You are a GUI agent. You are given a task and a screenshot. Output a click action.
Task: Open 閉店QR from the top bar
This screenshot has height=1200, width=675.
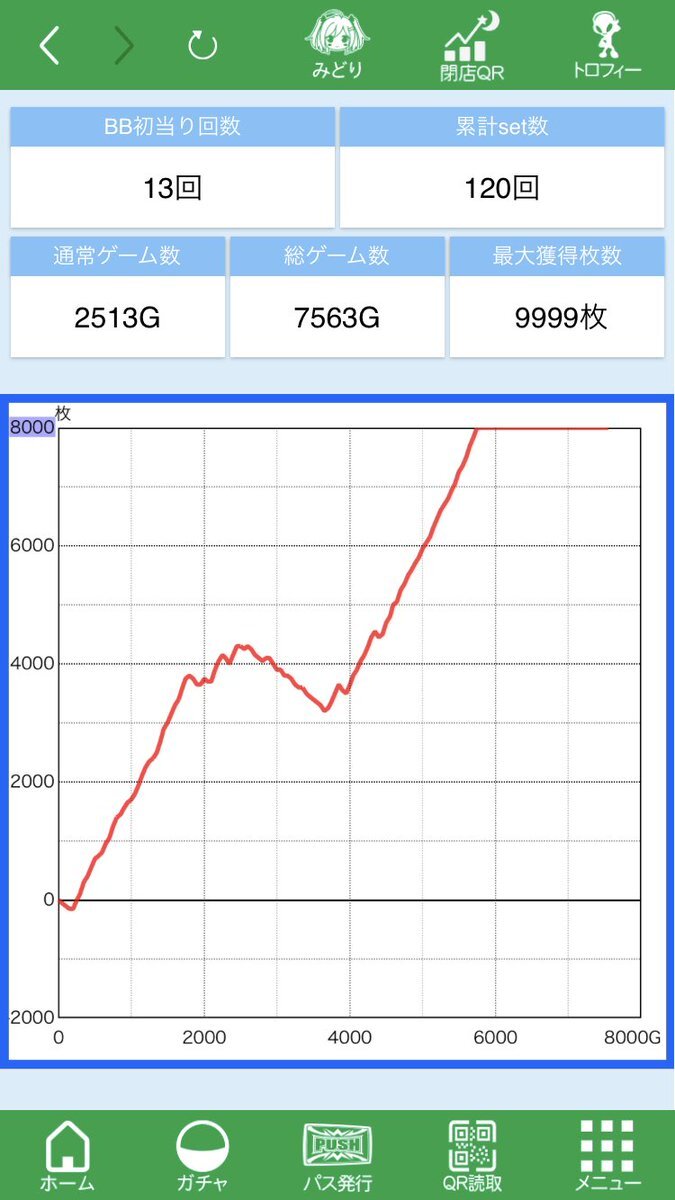(x=472, y=45)
